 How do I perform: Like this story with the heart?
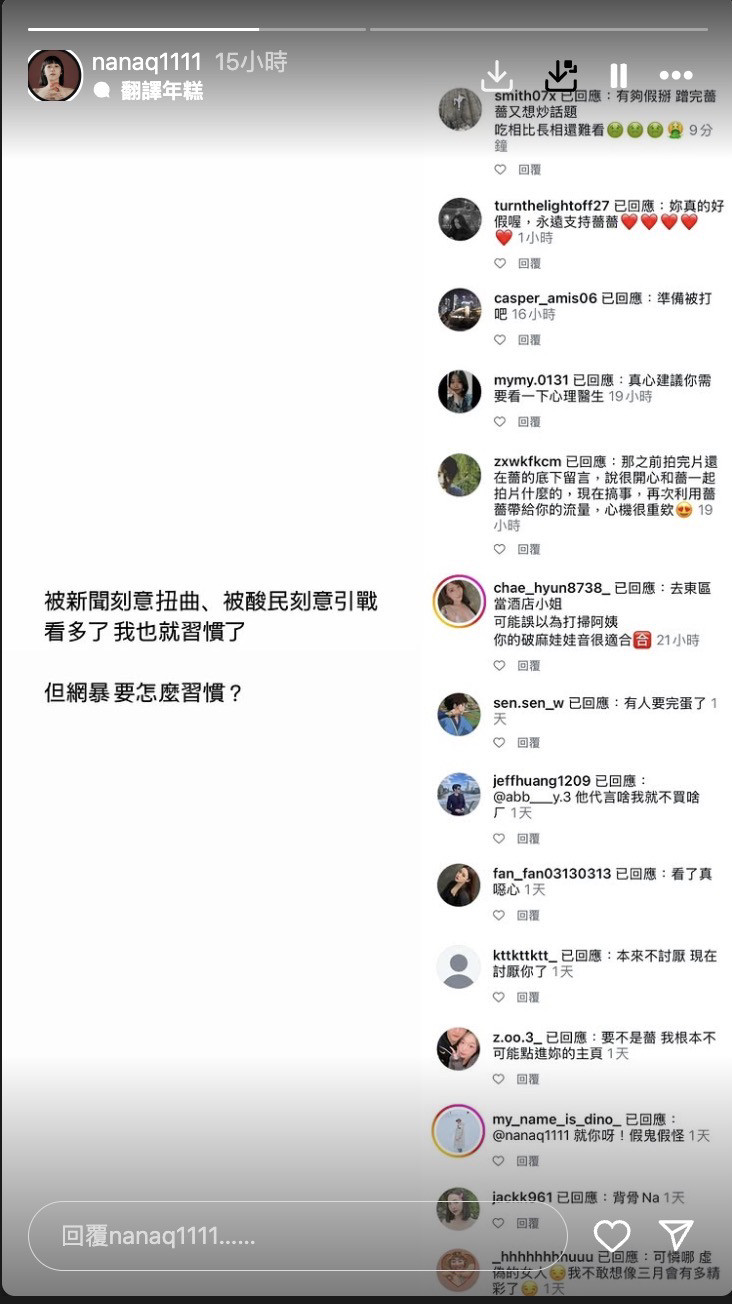pos(612,1236)
